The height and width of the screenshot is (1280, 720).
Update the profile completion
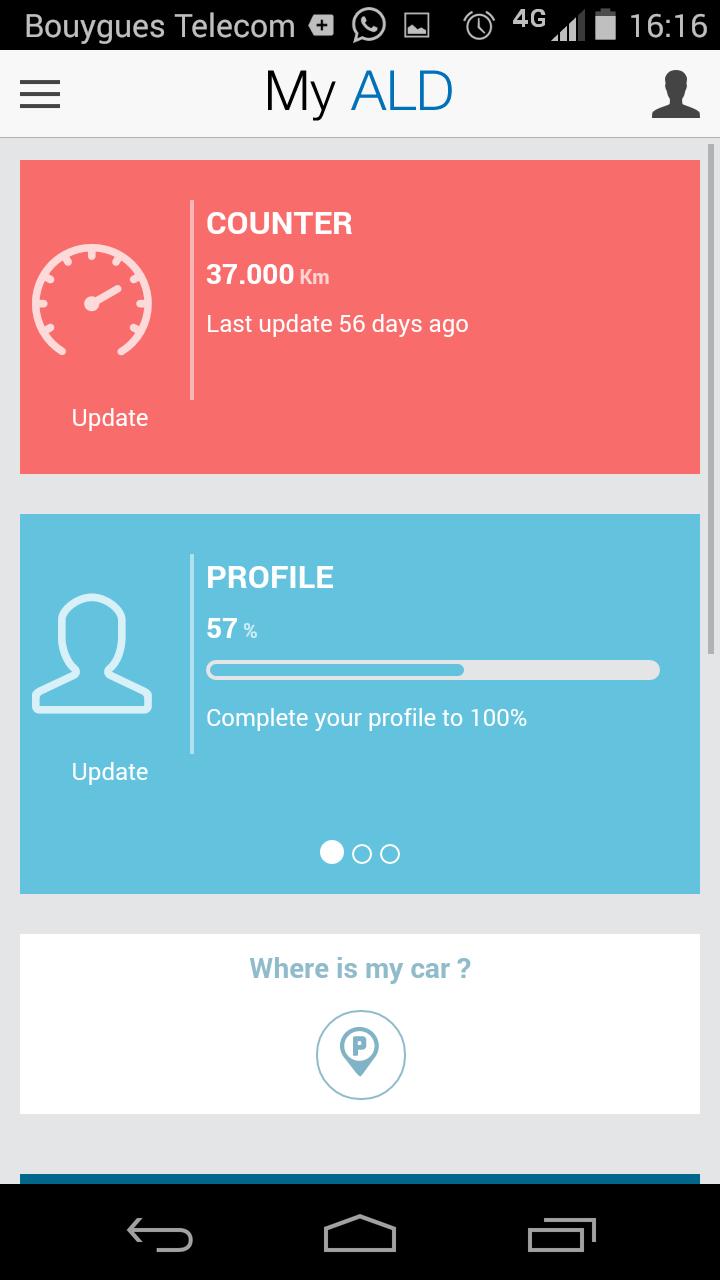[109, 771]
